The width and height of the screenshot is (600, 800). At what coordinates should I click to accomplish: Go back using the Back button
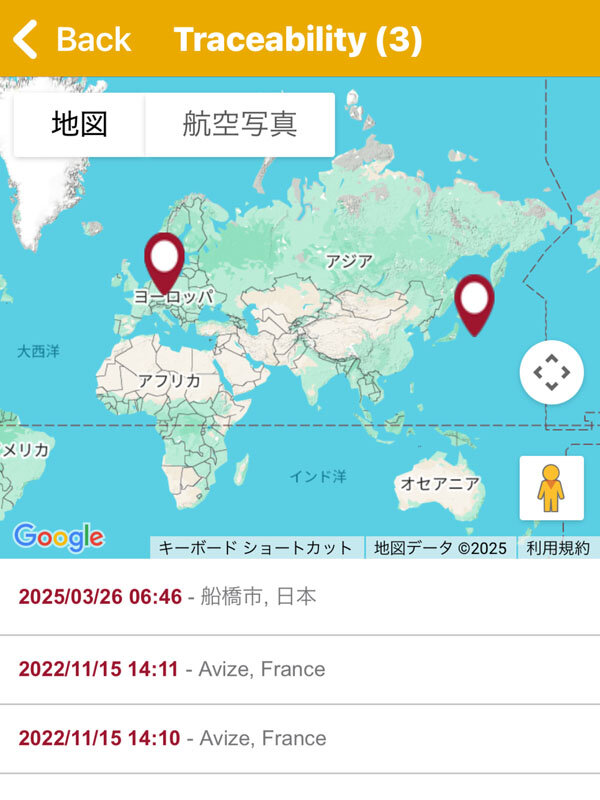tap(72, 40)
